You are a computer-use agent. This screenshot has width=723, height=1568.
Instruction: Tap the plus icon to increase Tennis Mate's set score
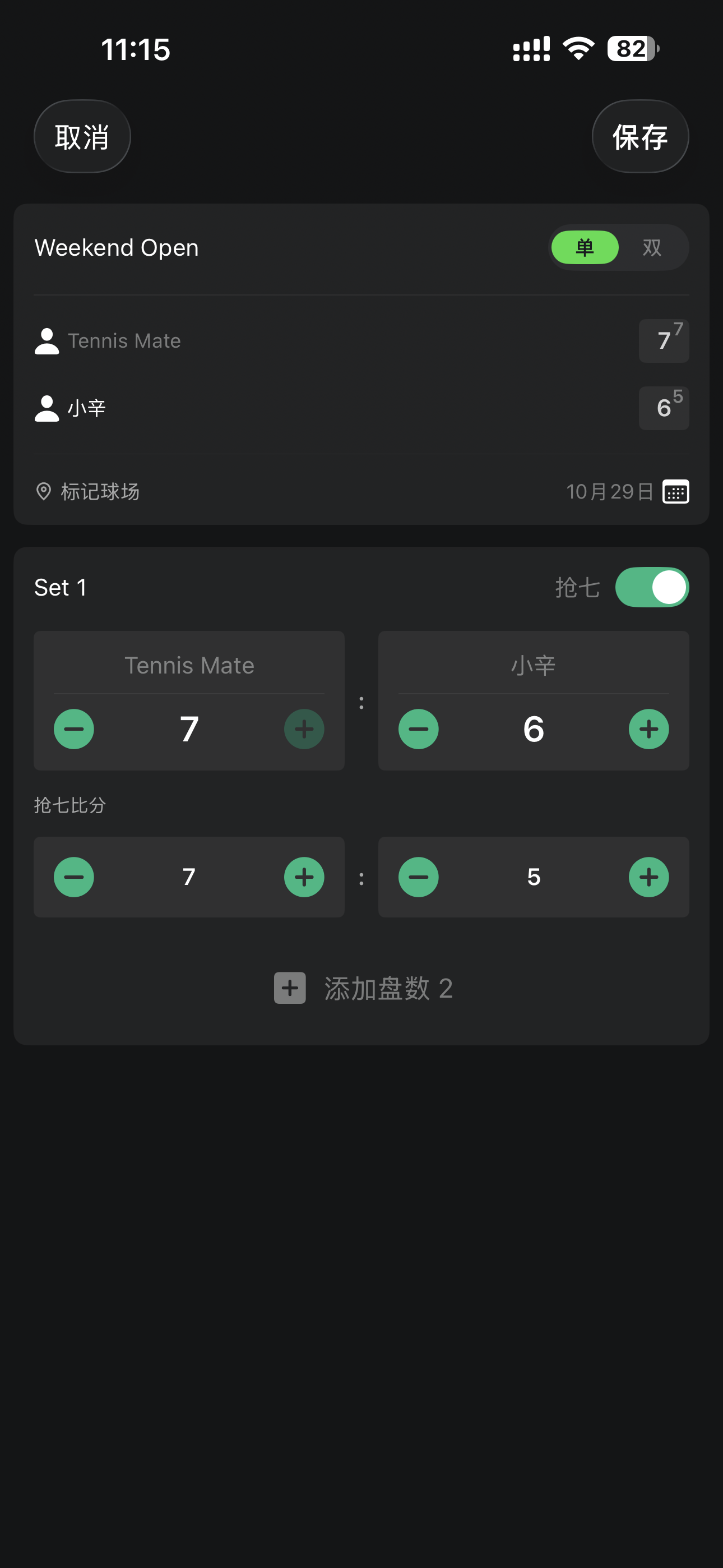[304, 728]
